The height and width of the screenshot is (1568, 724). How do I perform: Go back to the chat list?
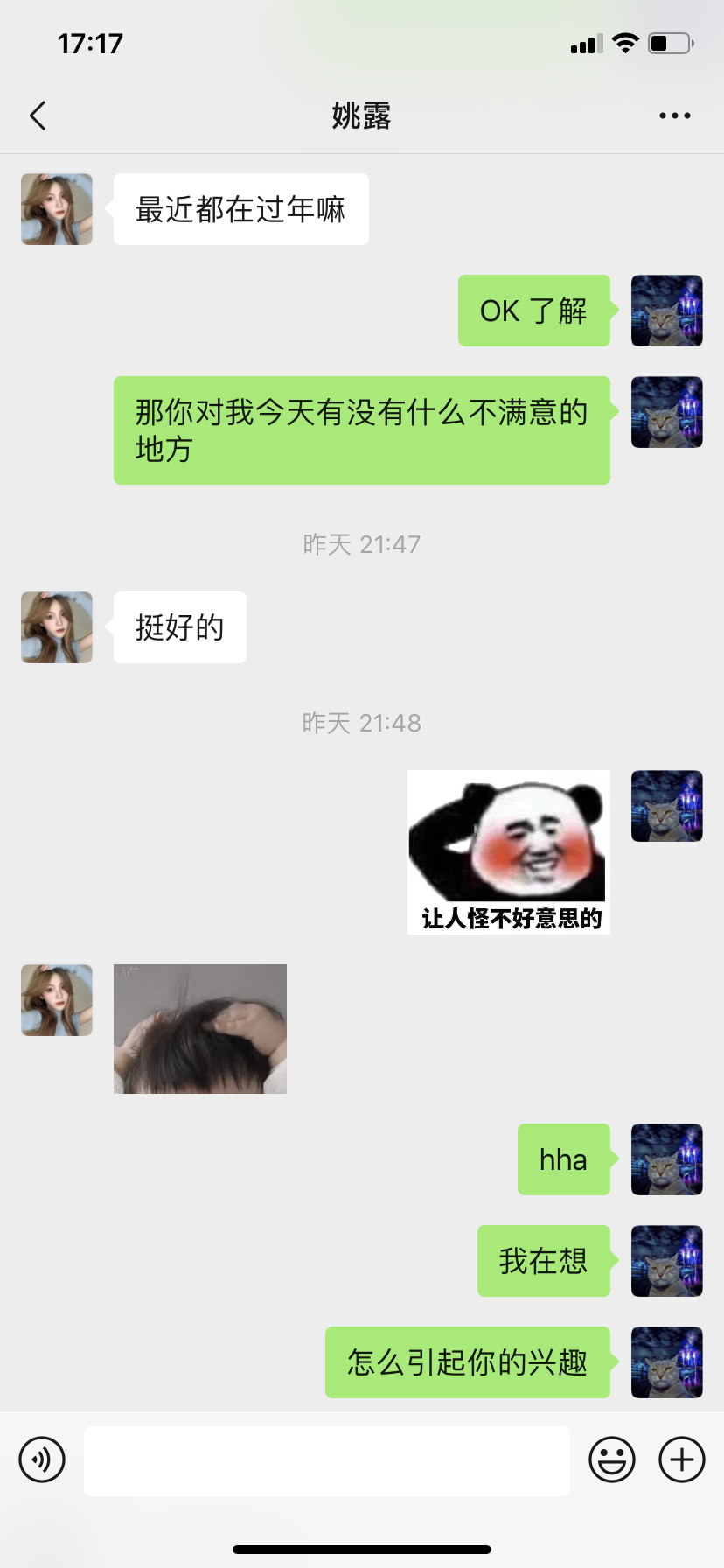point(38,115)
